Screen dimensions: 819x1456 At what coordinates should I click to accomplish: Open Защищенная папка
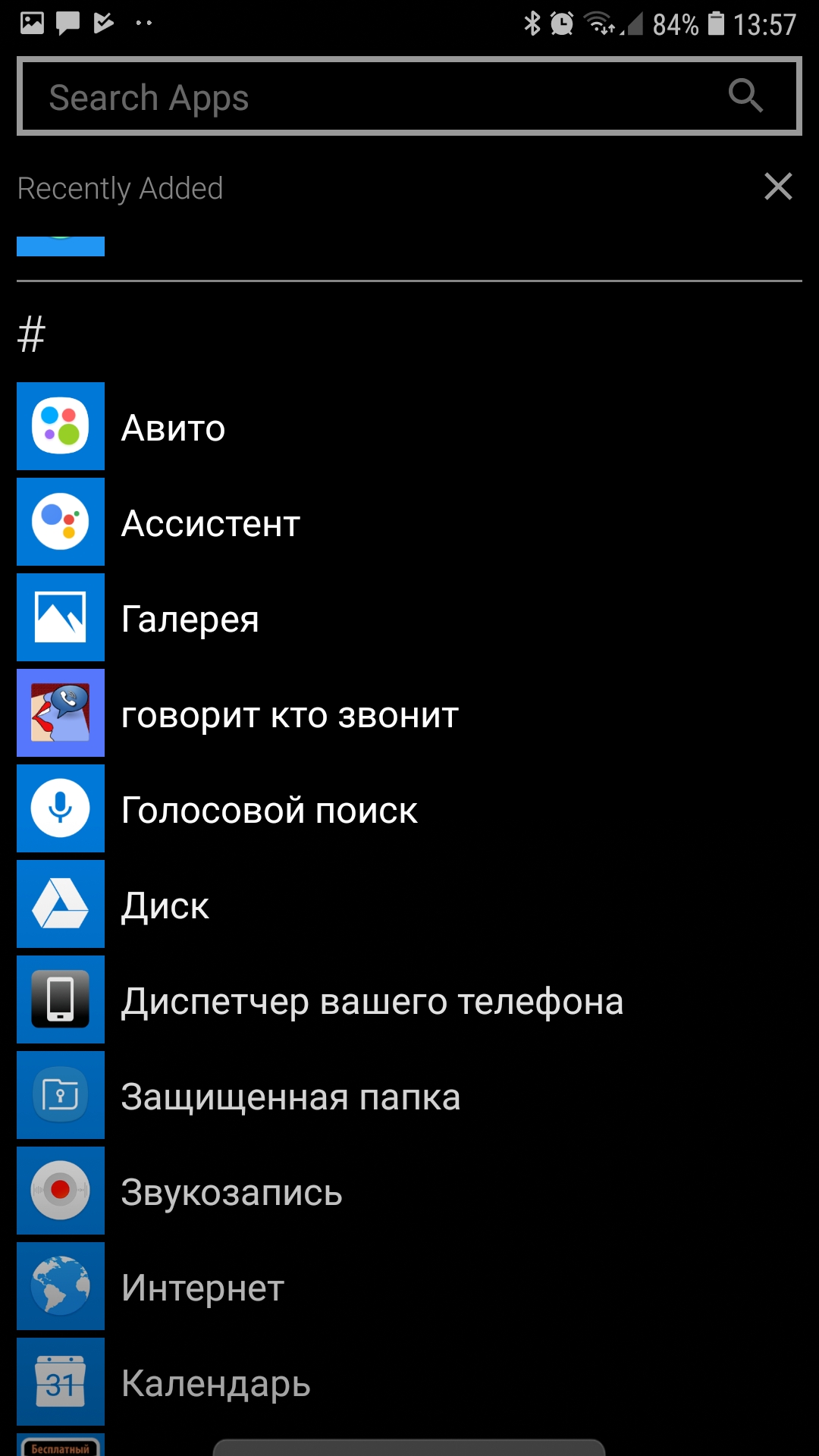(409, 1095)
